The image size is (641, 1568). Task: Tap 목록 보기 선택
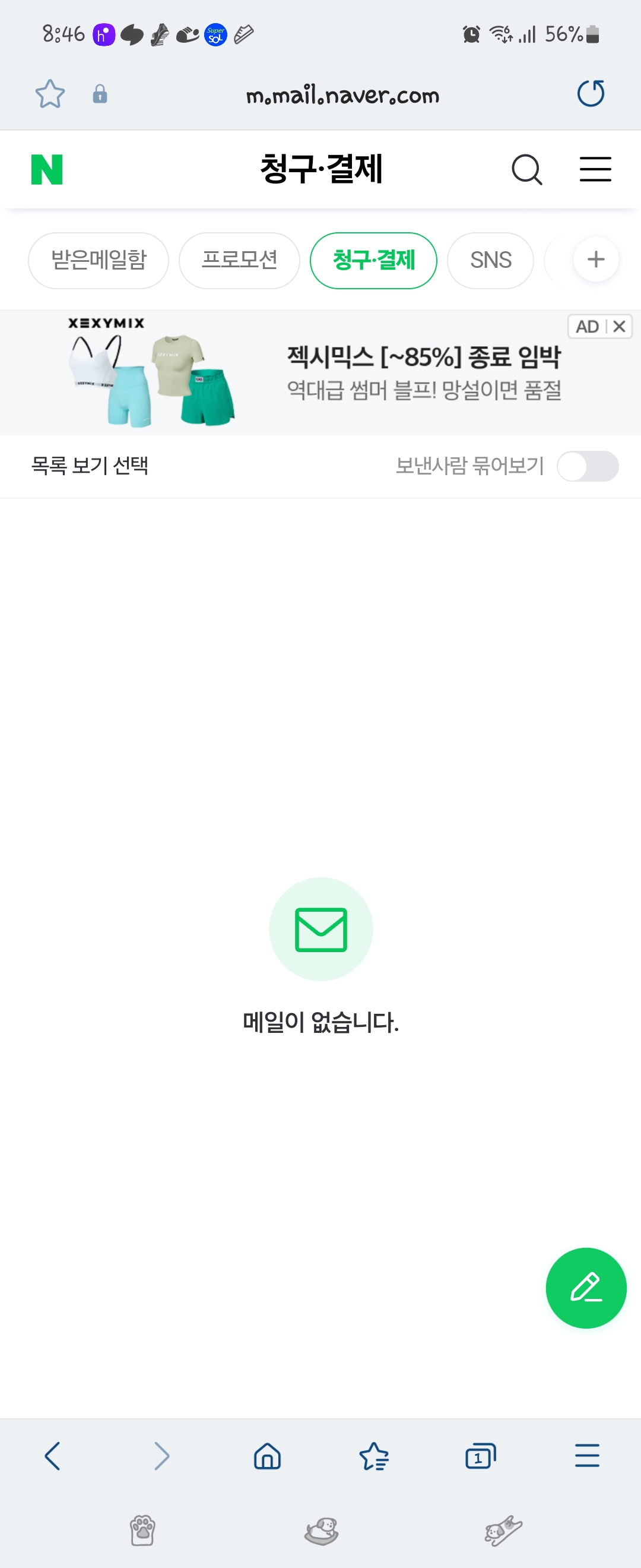pyautogui.click(x=90, y=466)
